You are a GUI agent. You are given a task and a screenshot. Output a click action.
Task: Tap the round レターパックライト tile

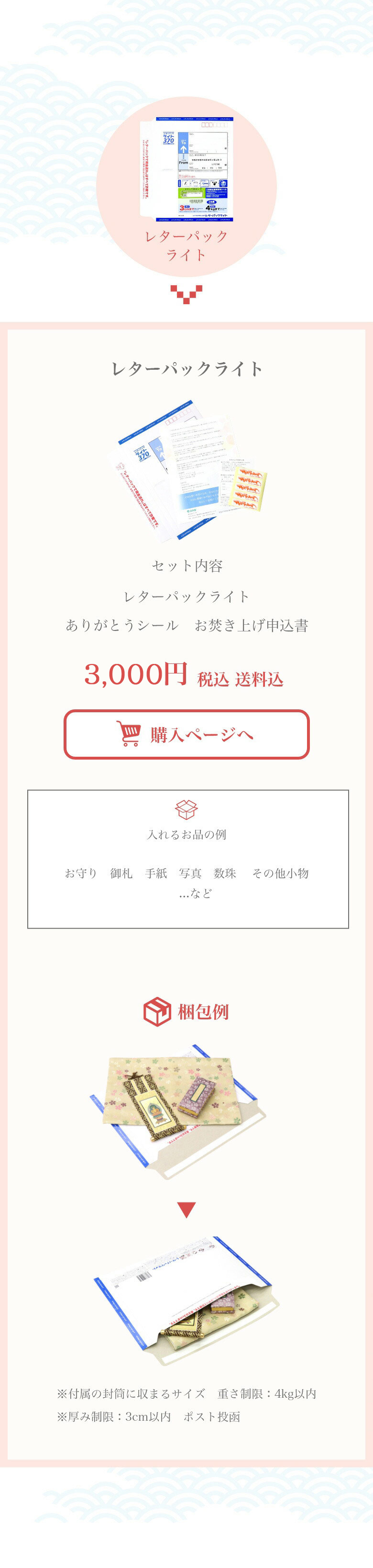tap(186, 186)
